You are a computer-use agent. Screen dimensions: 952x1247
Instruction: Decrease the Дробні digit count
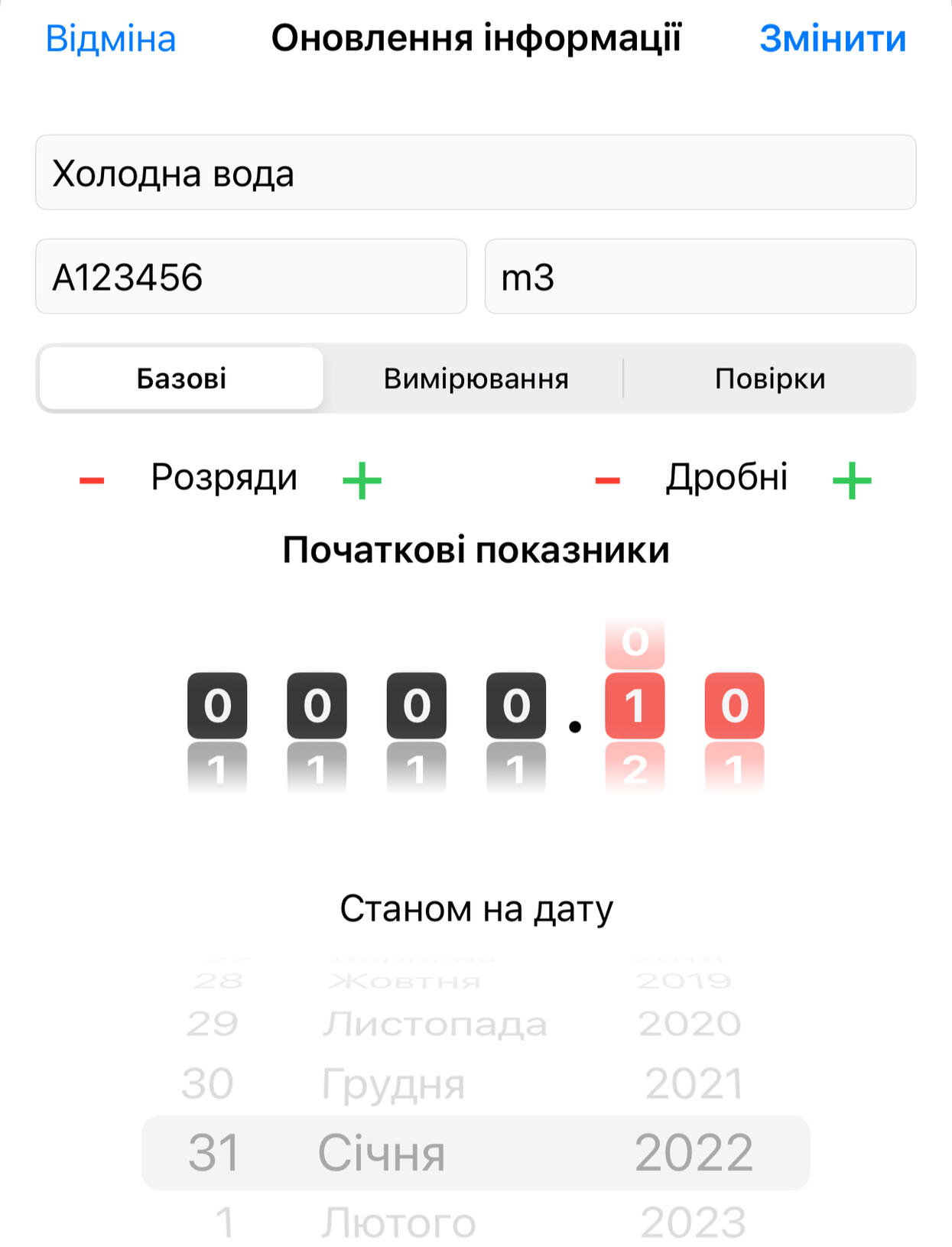click(608, 480)
